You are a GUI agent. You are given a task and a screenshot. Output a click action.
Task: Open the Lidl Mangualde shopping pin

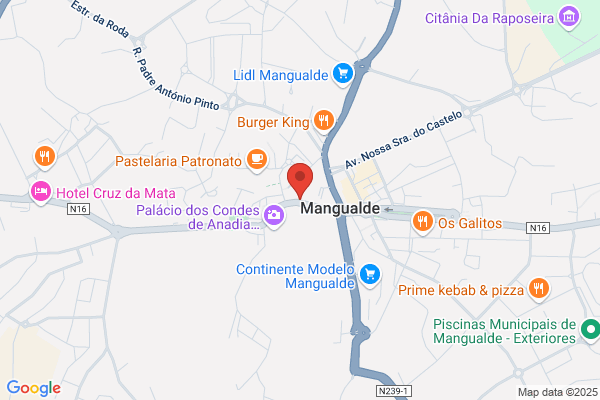point(342,74)
